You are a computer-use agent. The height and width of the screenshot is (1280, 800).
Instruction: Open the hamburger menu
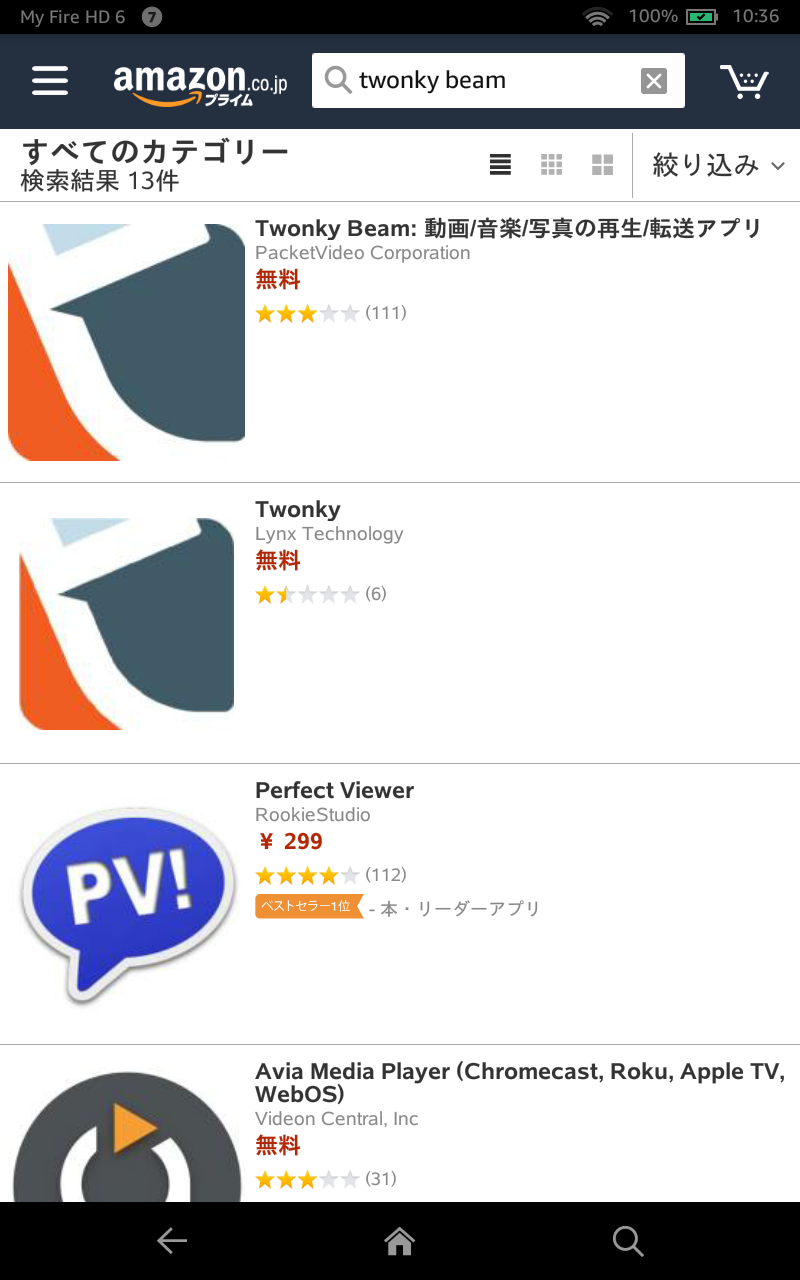[x=50, y=81]
